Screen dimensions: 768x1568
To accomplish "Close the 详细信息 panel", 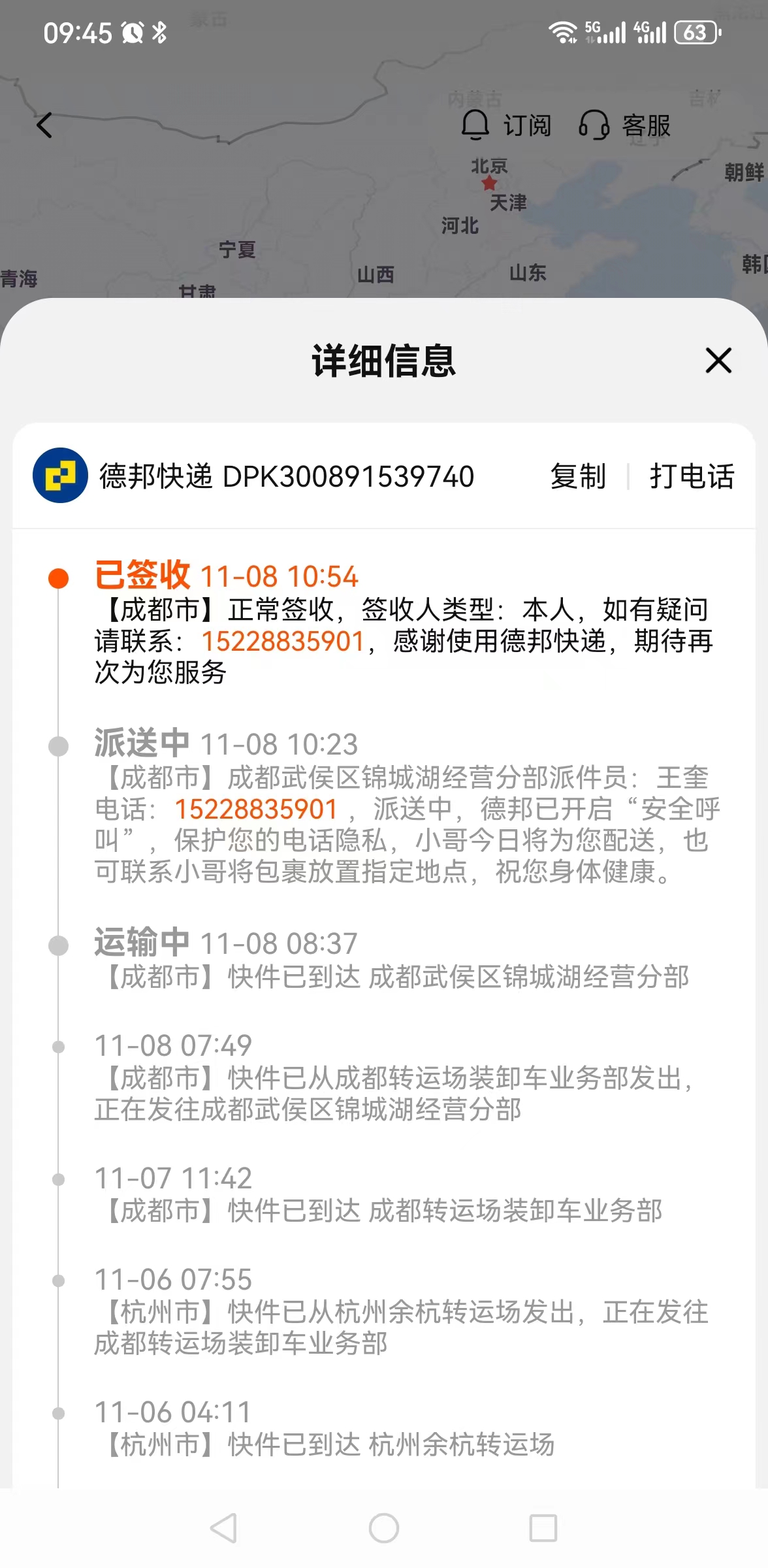I will click(718, 360).
